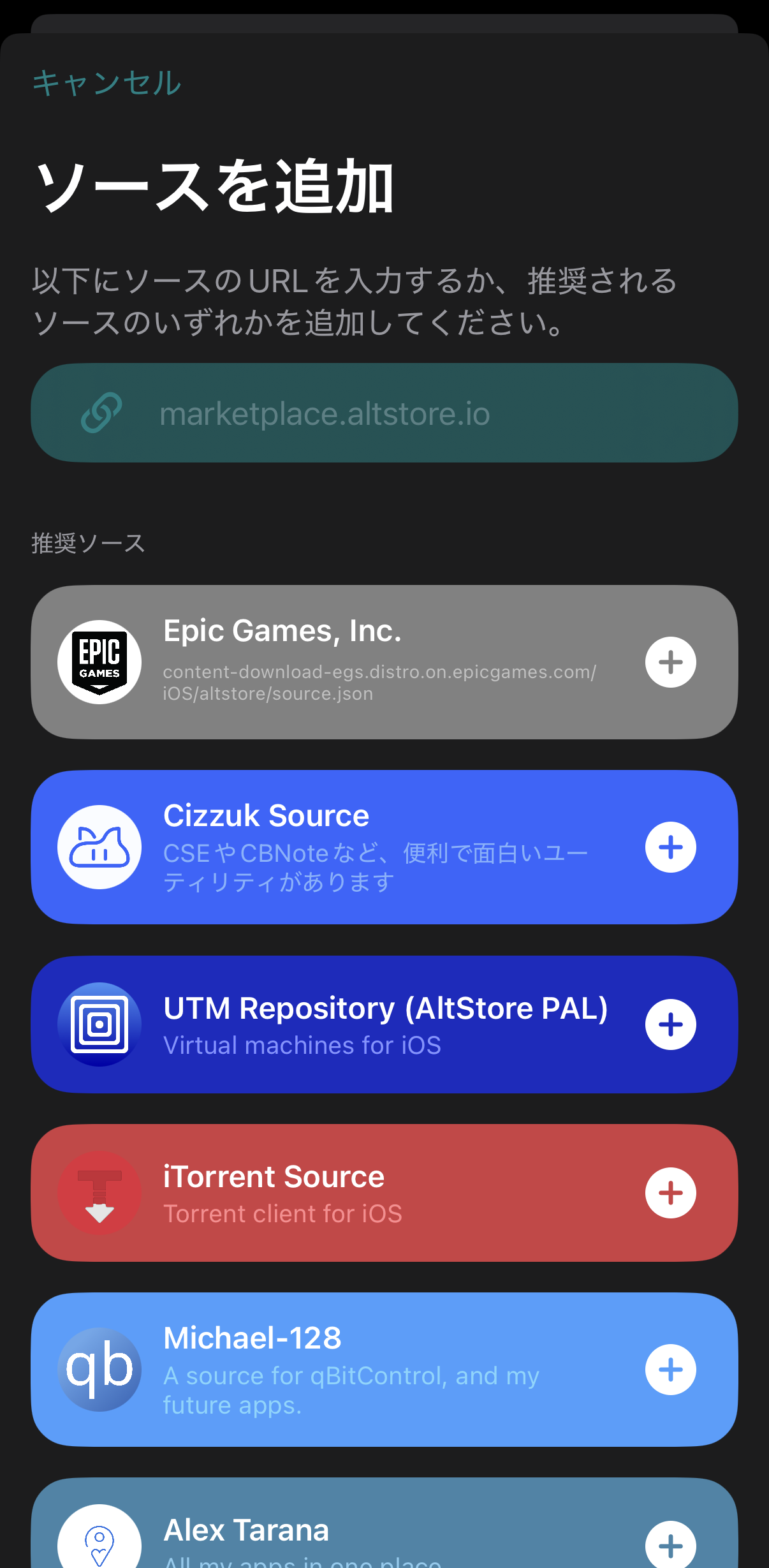Add the Cizzuk Source with its plus button

point(670,847)
